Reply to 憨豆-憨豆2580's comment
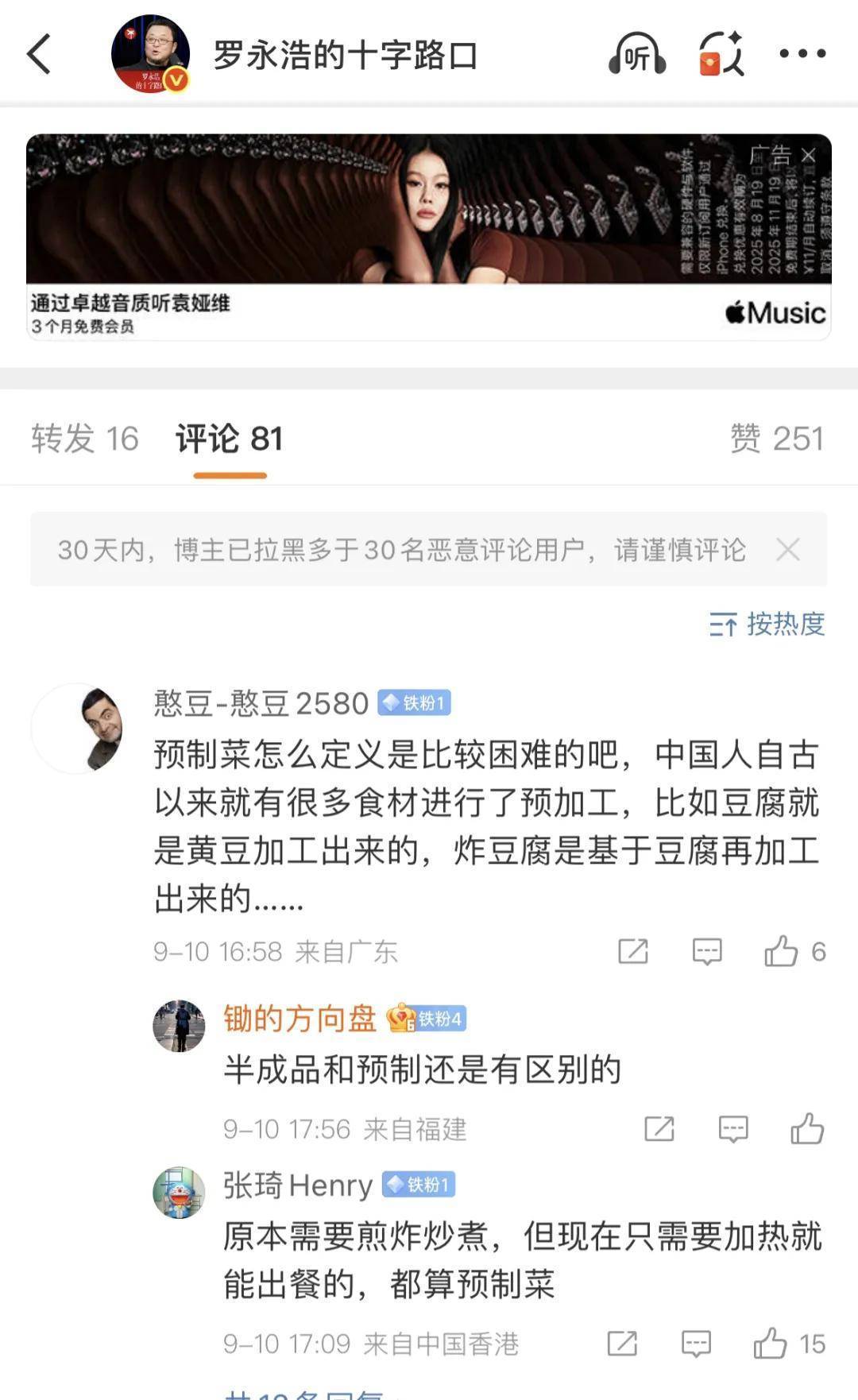The height and width of the screenshot is (1400, 858). (x=707, y=951)
